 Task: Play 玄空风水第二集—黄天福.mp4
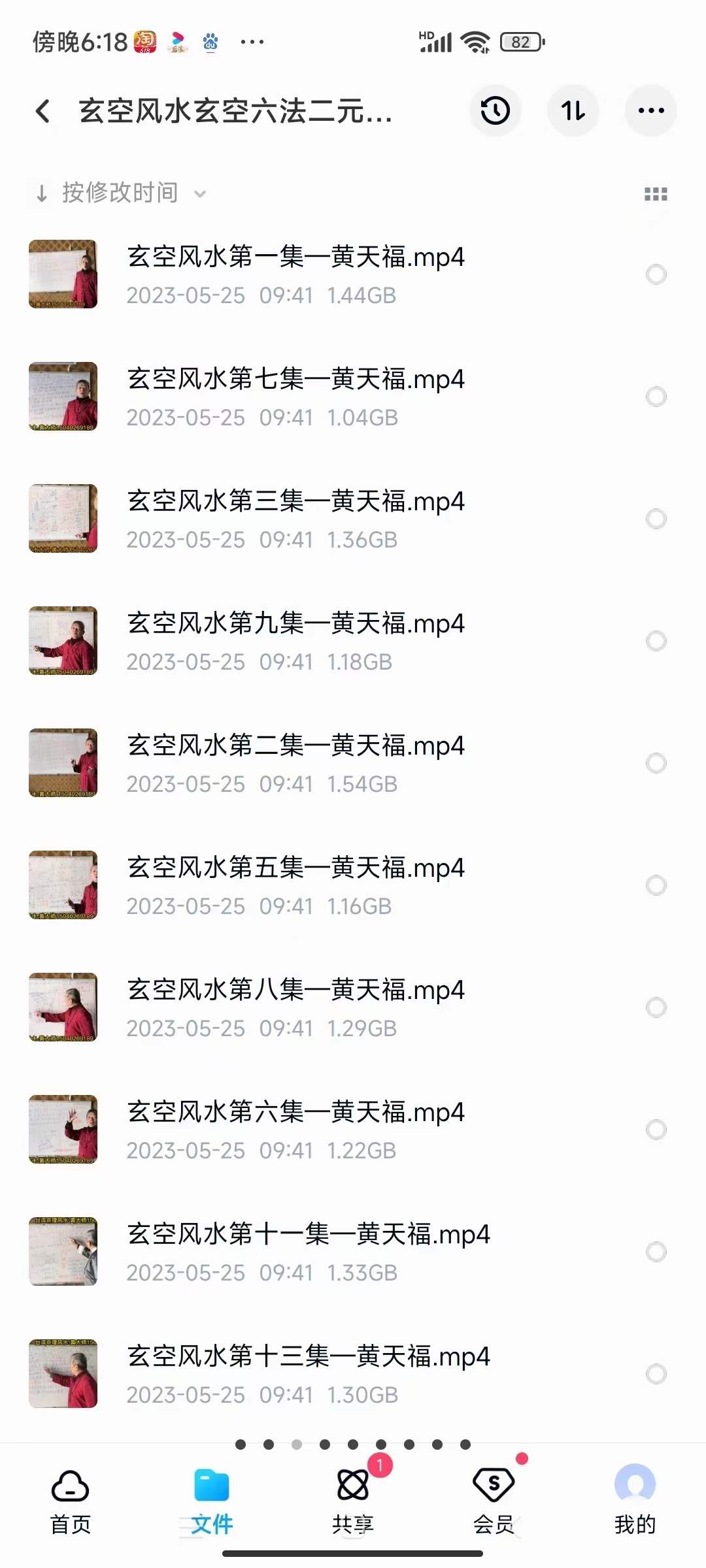[295, 745]
